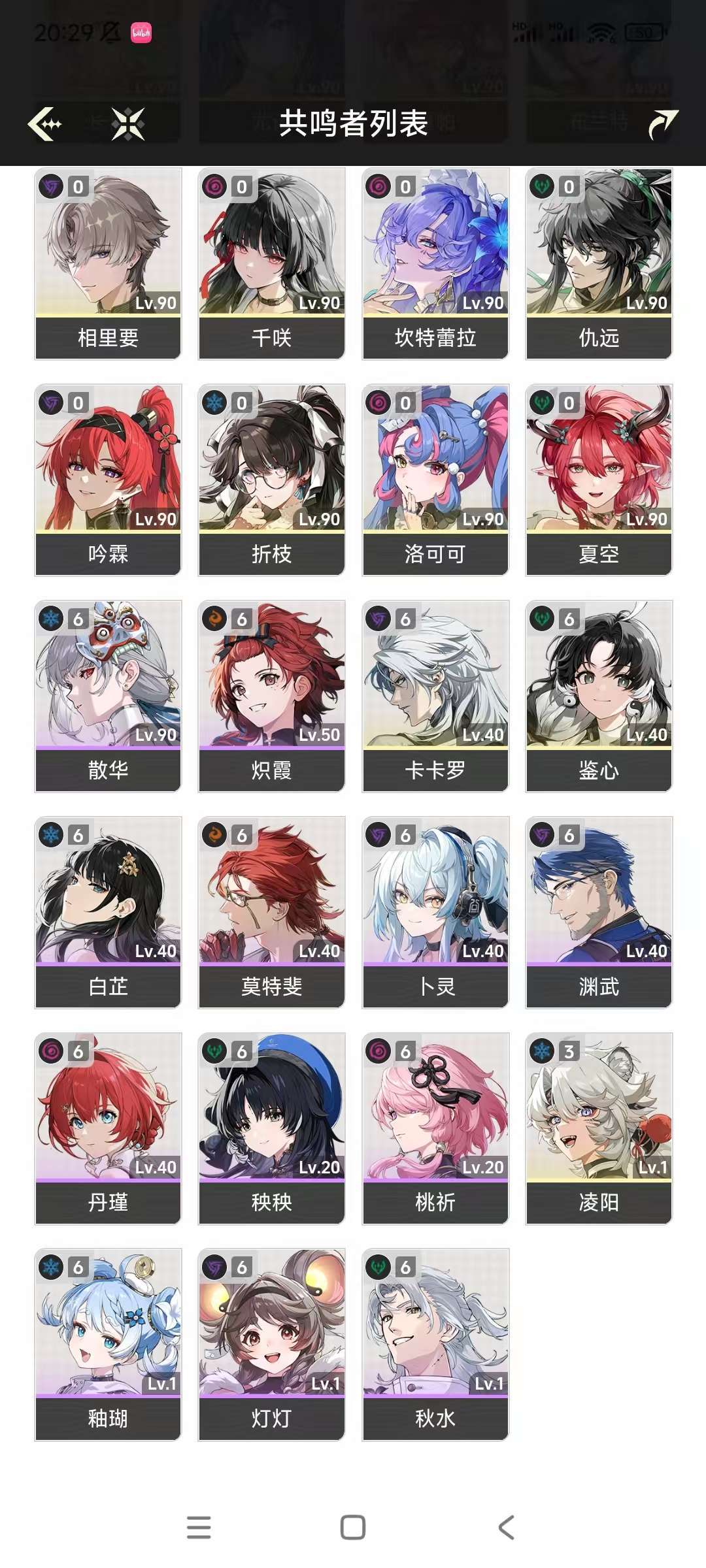This screenshot has width=706, height=1568.
Task: Open the 散华 card
Action: (108, 696)
